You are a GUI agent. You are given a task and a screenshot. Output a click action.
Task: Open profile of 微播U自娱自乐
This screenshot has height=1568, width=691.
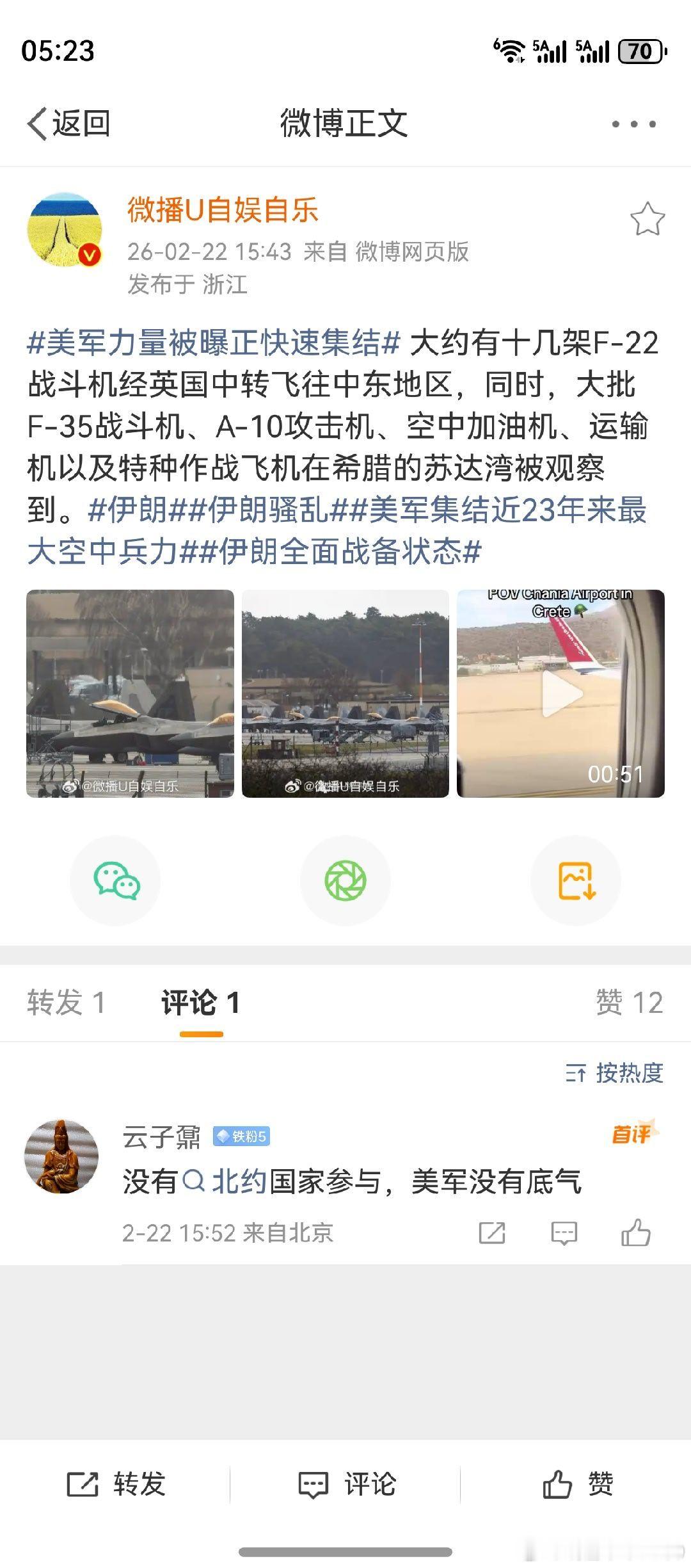[x=221, y=213]
